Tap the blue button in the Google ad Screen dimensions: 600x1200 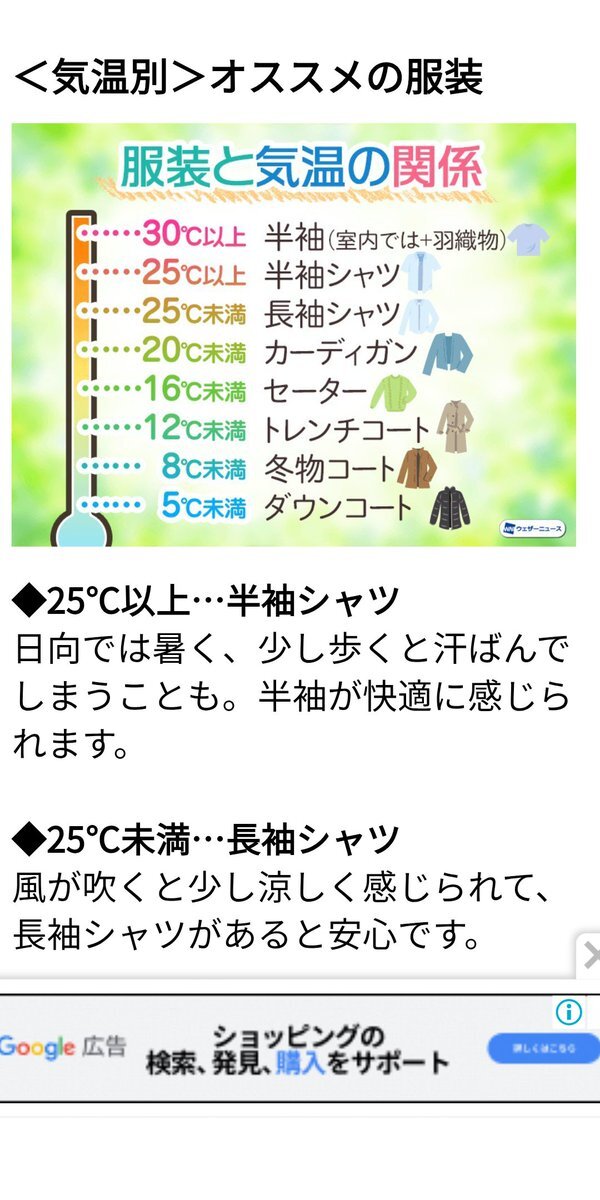tap(543, 1048)
